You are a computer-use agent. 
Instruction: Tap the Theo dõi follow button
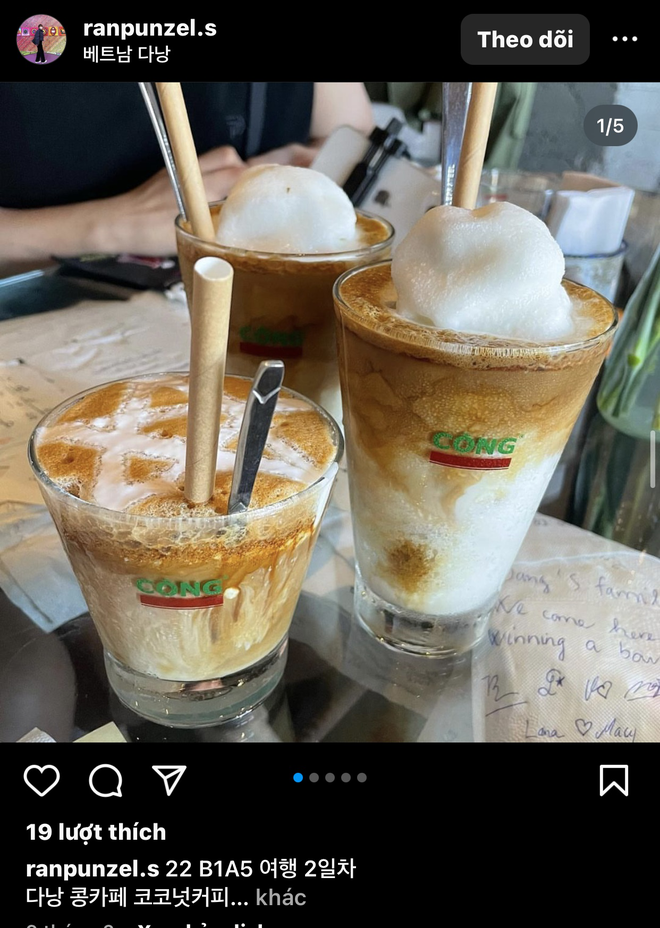pos(525,40)
